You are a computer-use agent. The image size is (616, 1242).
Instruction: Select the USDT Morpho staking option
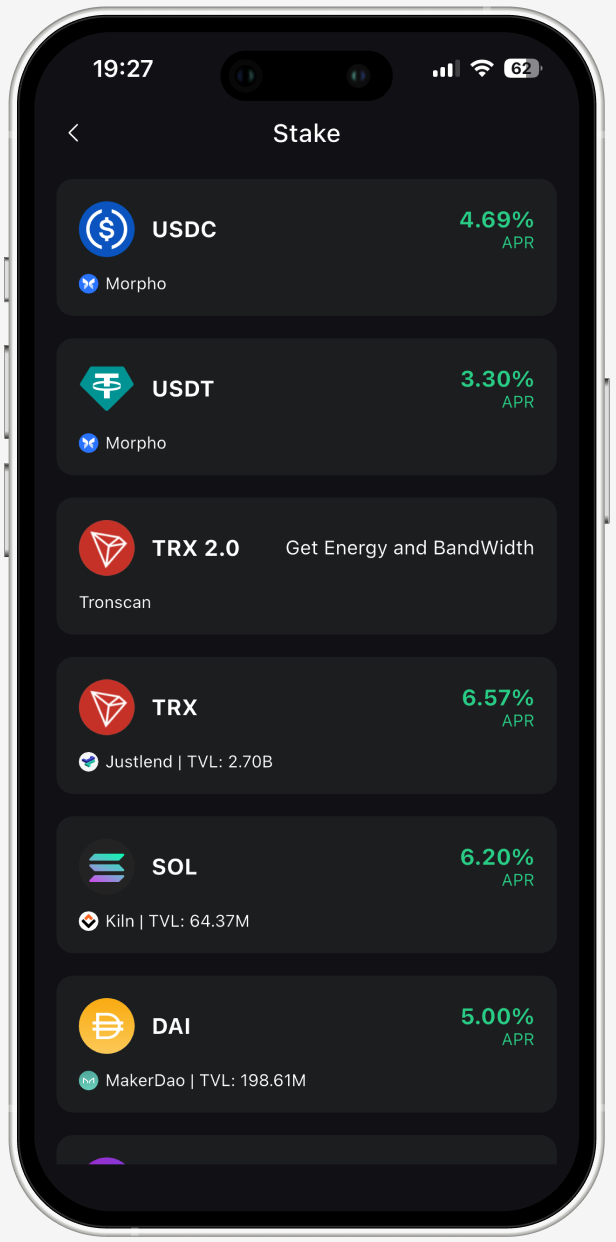[306, 407]
